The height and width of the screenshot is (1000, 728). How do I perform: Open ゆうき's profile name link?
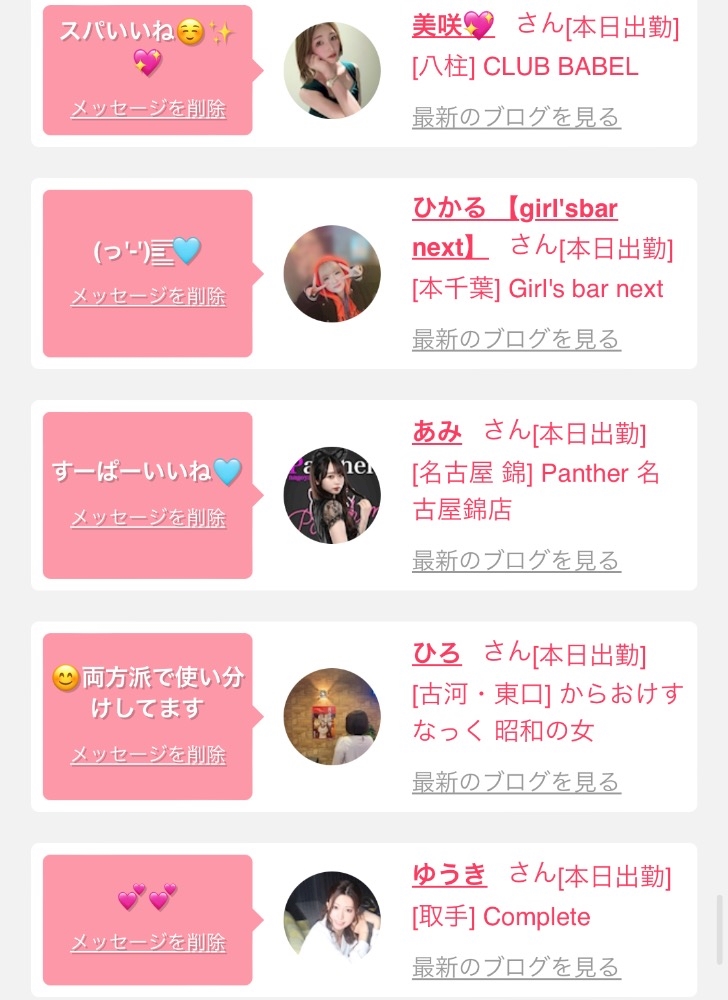tap(449, 874)
